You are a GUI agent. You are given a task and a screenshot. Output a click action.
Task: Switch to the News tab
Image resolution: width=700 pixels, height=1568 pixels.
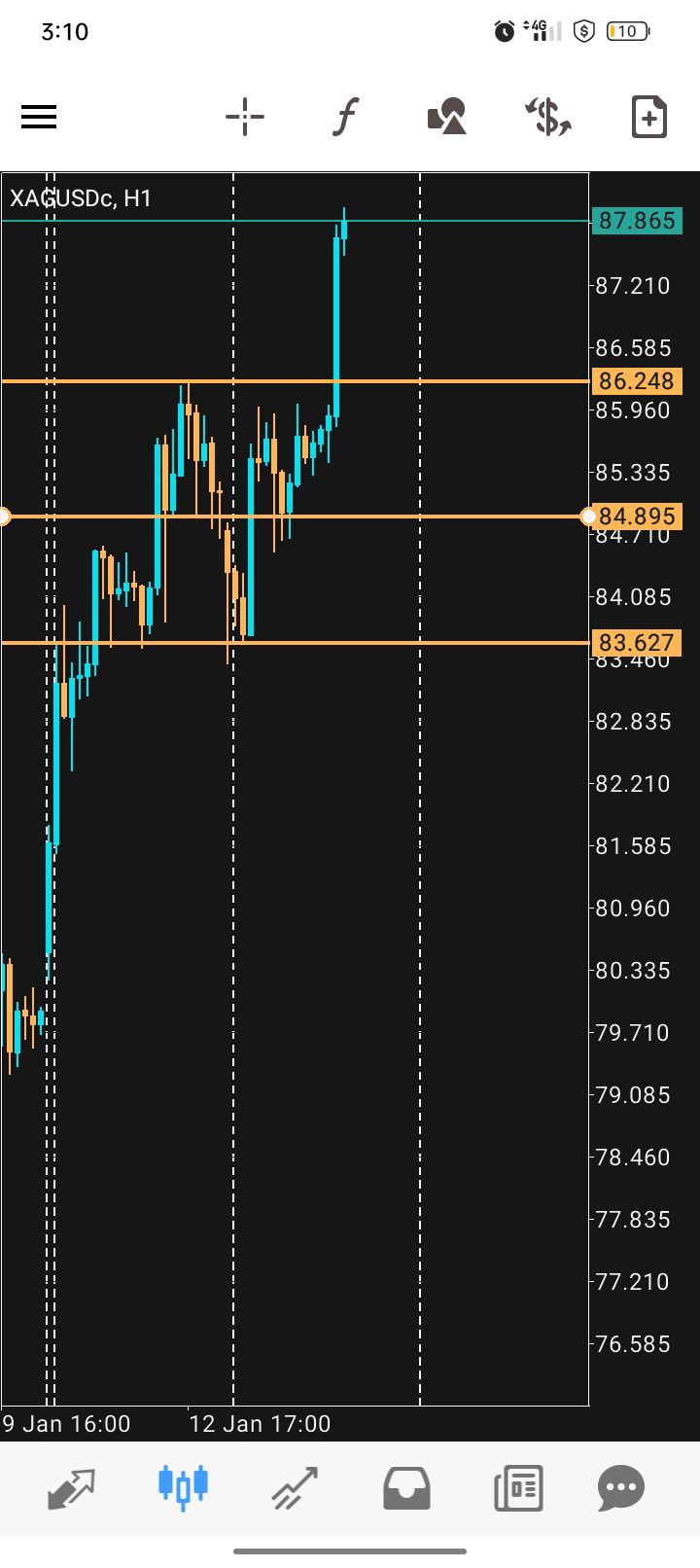click(517, 1488)
